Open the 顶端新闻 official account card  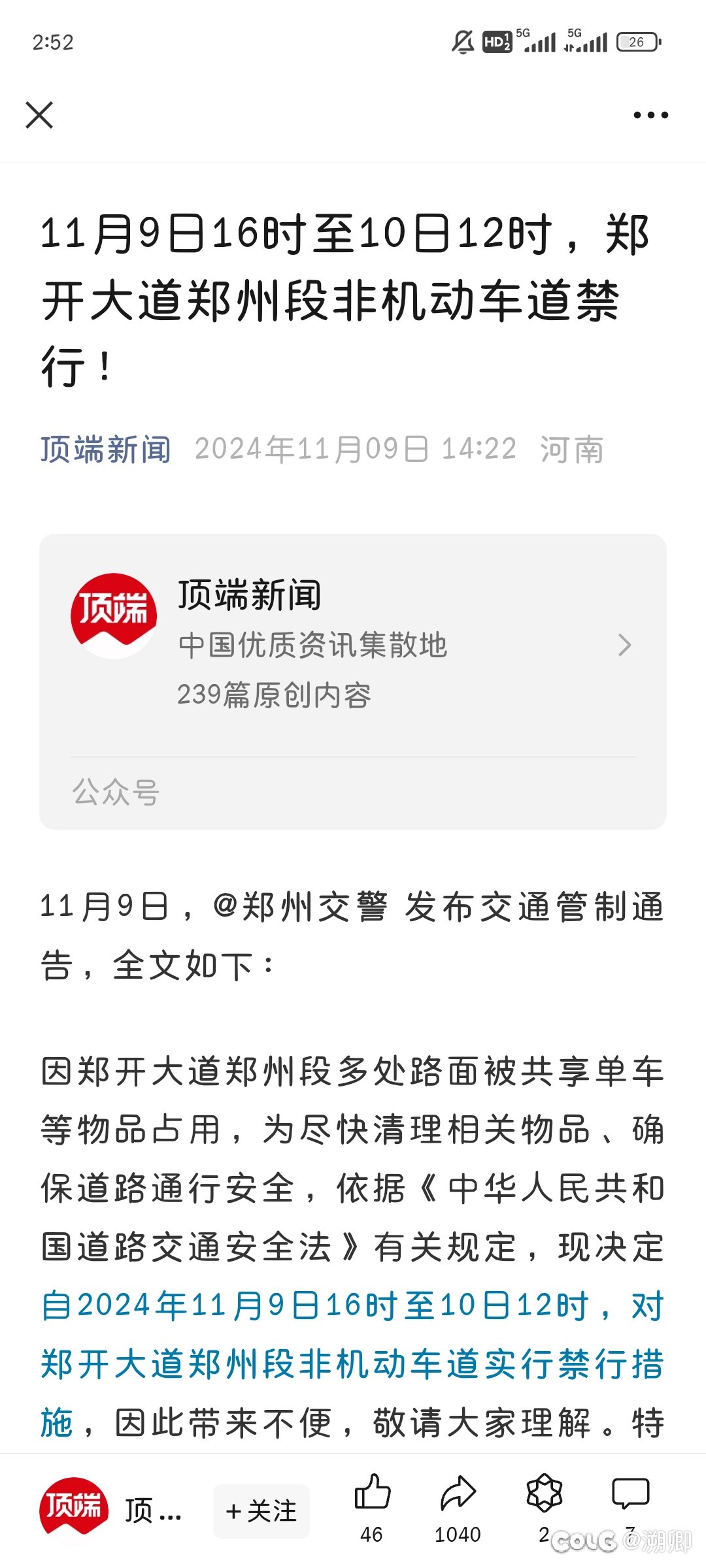pyautogui.click(x=353, y=681)
